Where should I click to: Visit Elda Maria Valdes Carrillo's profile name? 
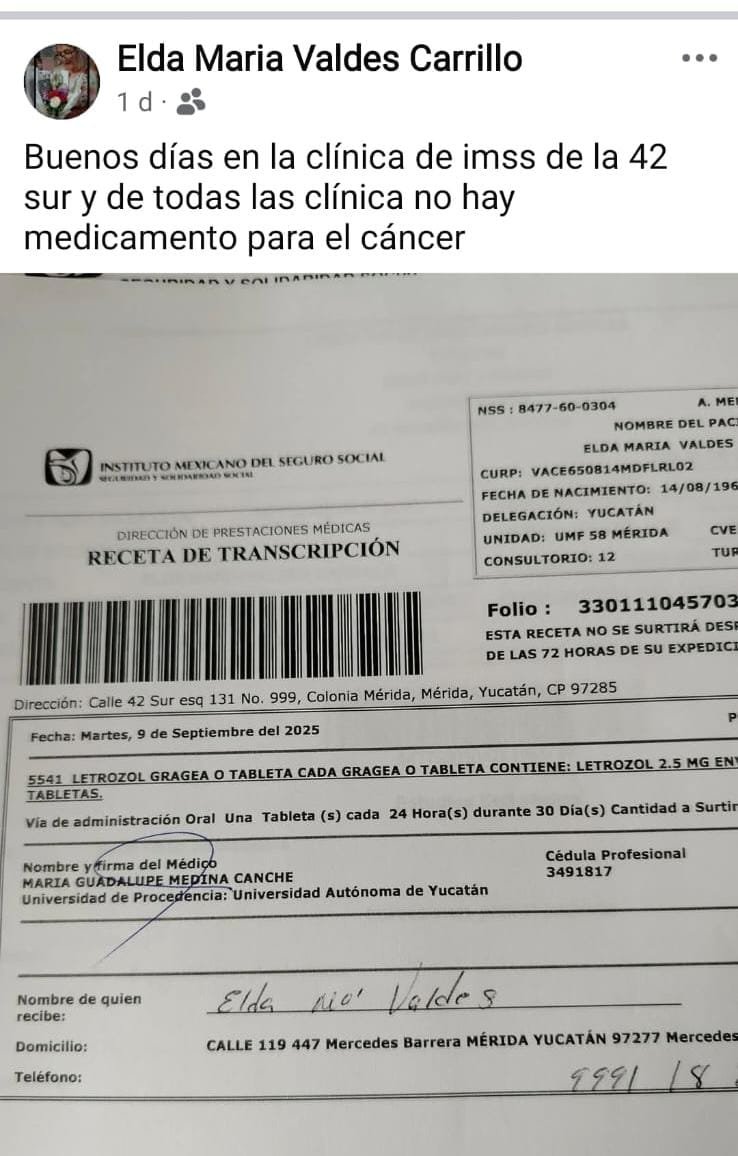coord(319,59)
